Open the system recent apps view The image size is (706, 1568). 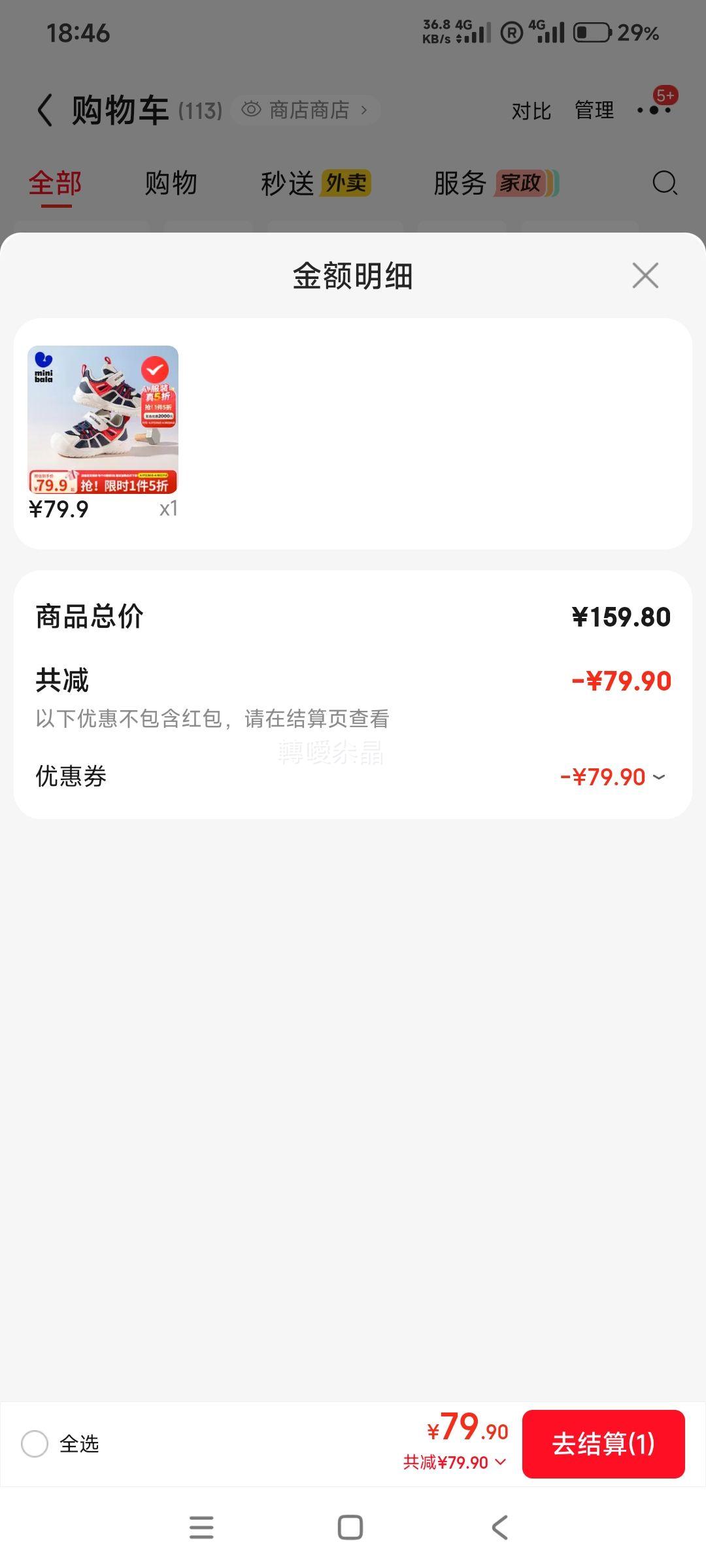(x=201, y=1527)
